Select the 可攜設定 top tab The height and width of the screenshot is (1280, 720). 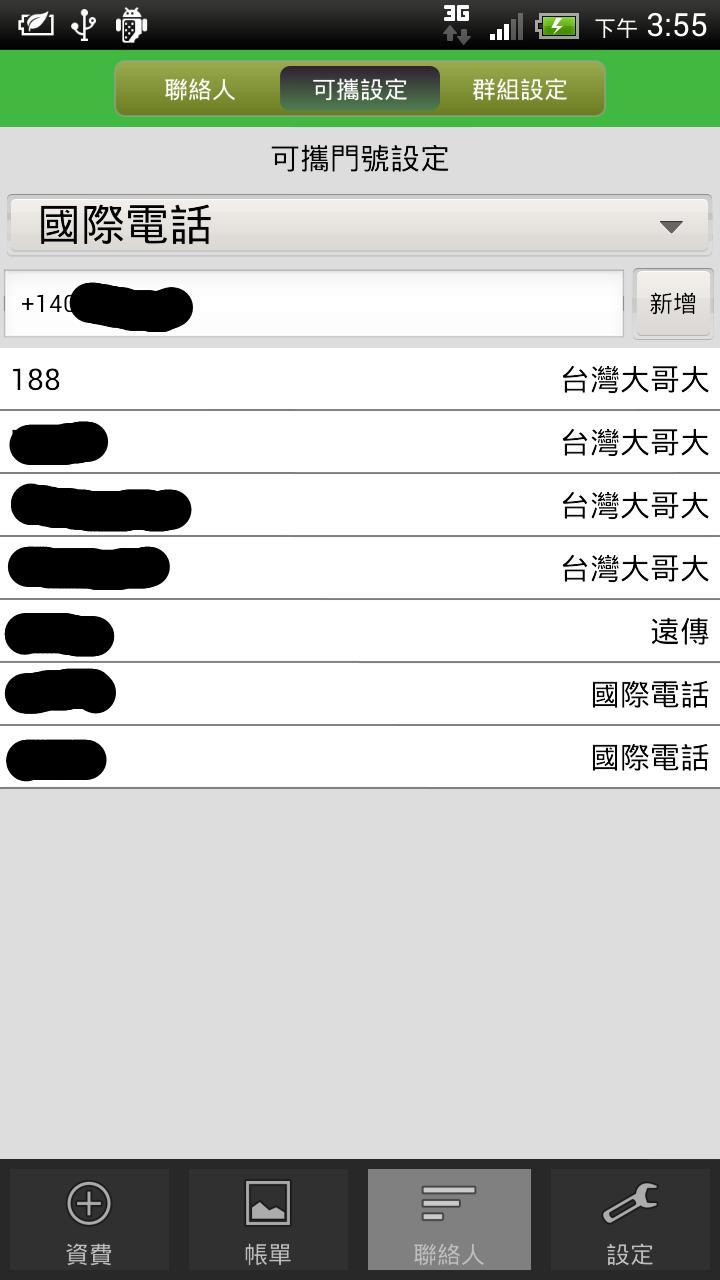click(360, 89)
